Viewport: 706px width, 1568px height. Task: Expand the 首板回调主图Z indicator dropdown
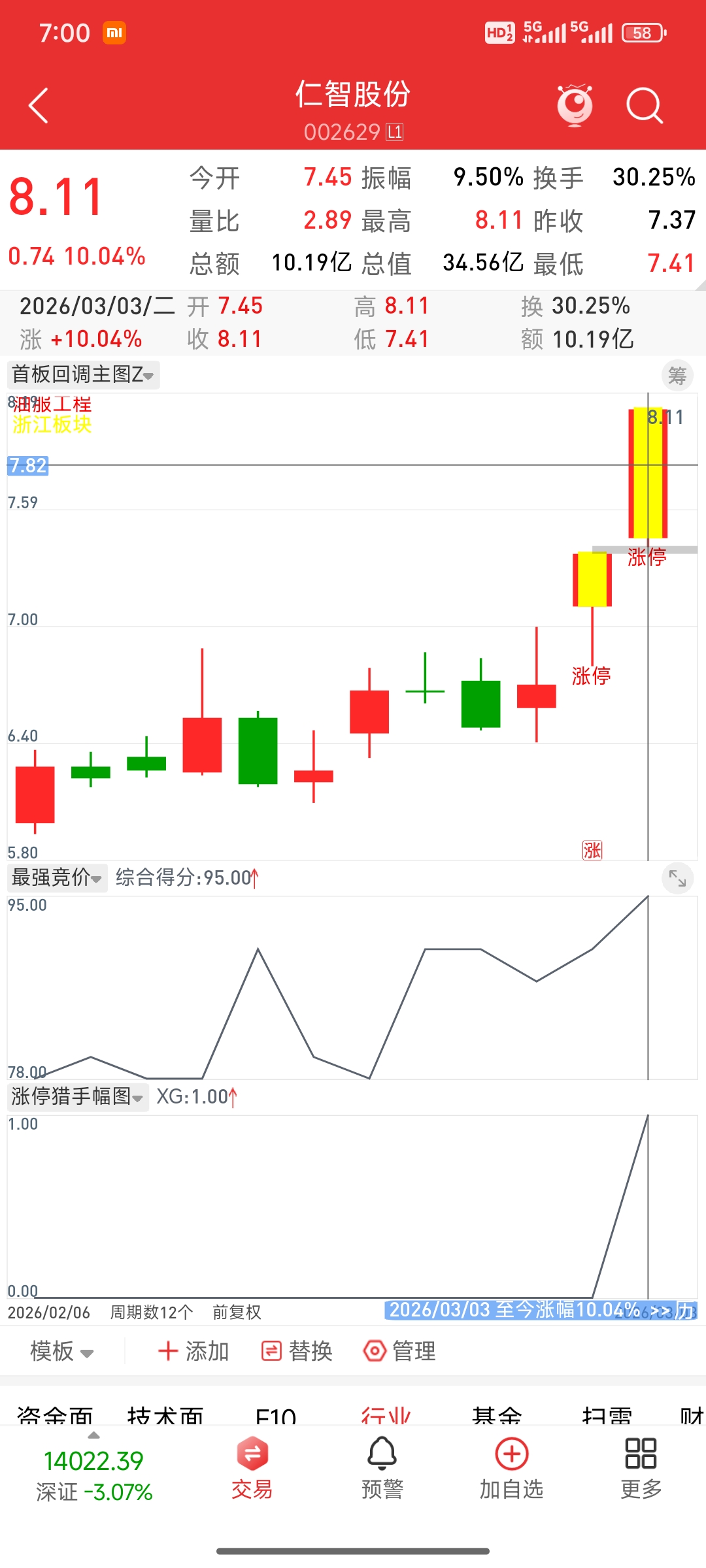point(84,375)
